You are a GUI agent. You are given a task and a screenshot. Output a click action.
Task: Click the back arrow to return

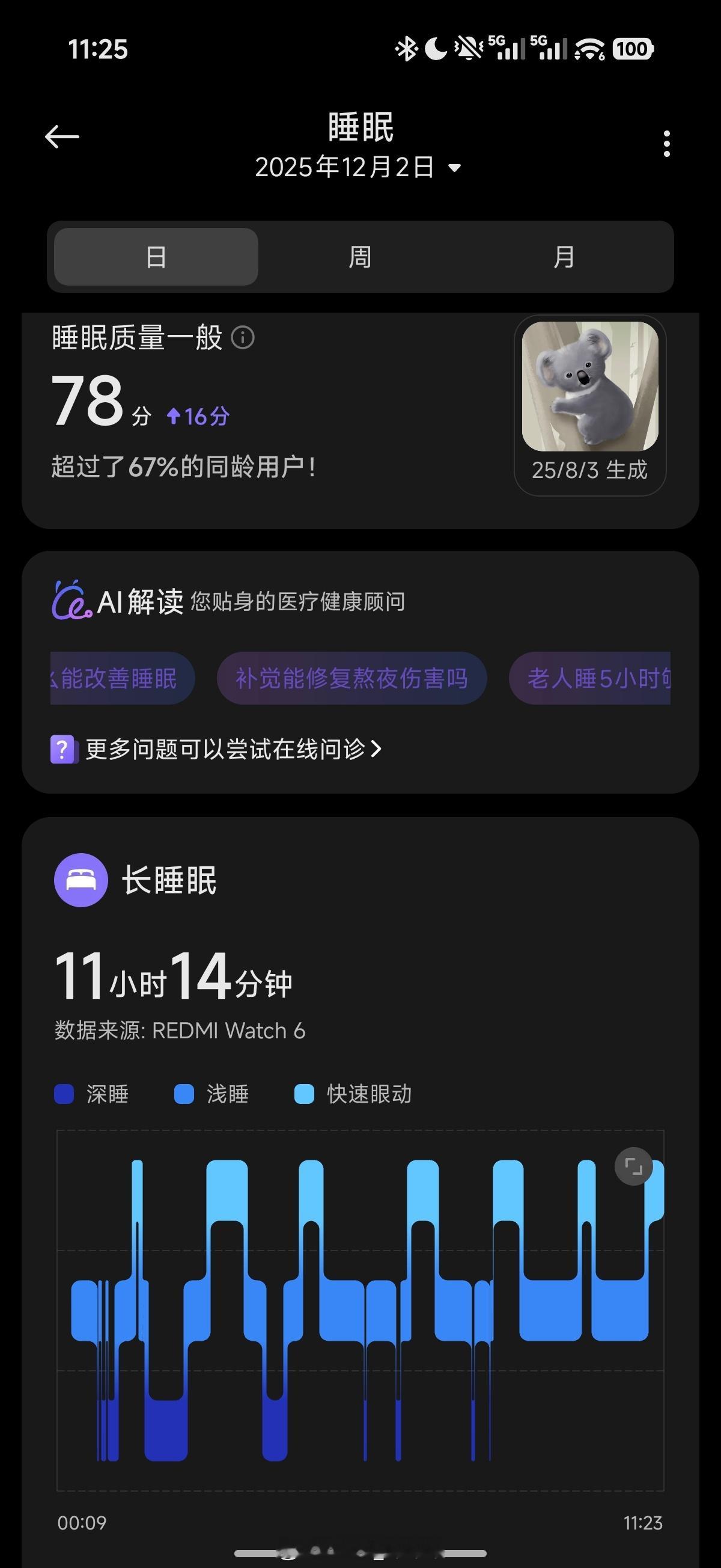click(60, 136)
